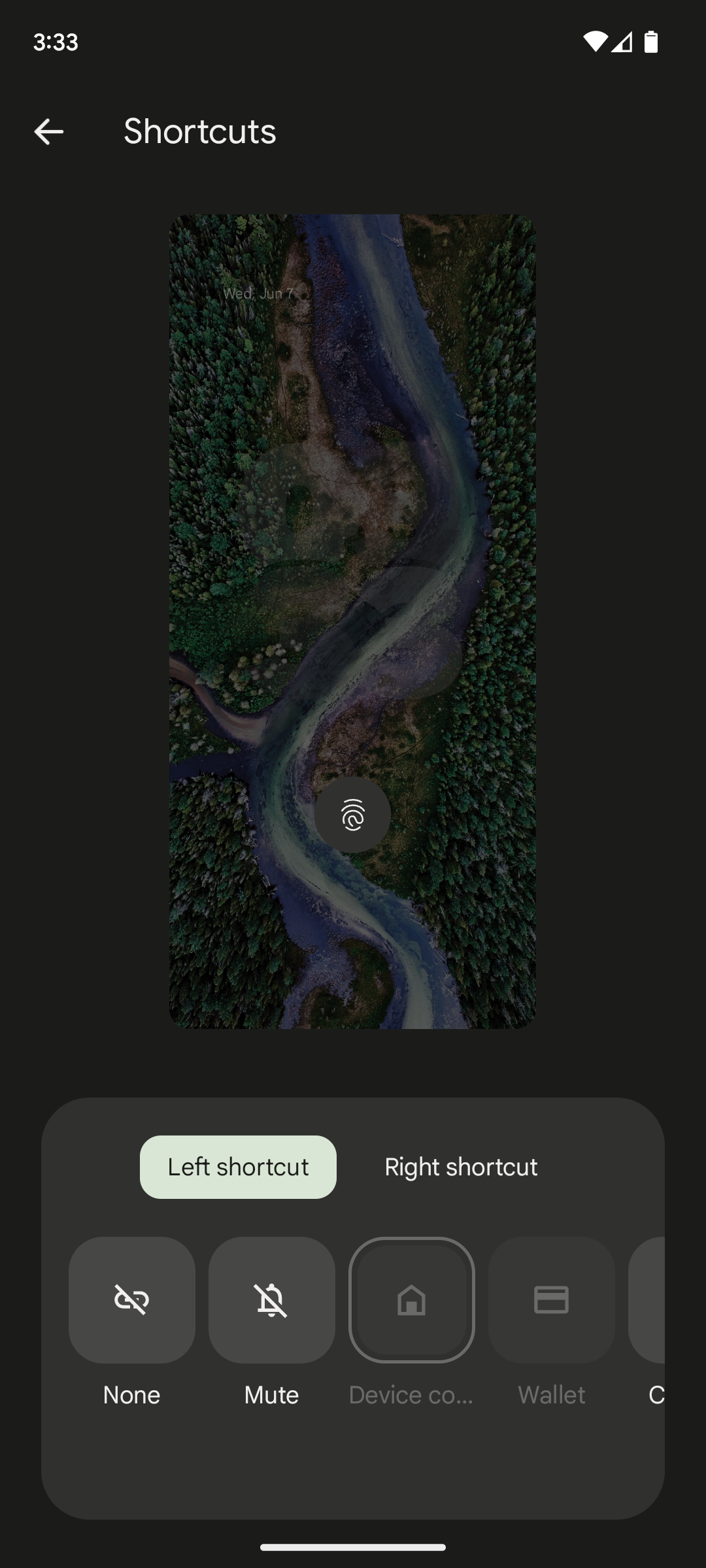Image resolution: width=706 pixels, height=1568 pixels.
Task: Tap the cellular signal icon
Action: pyautogui.click(x=623, y=42)
